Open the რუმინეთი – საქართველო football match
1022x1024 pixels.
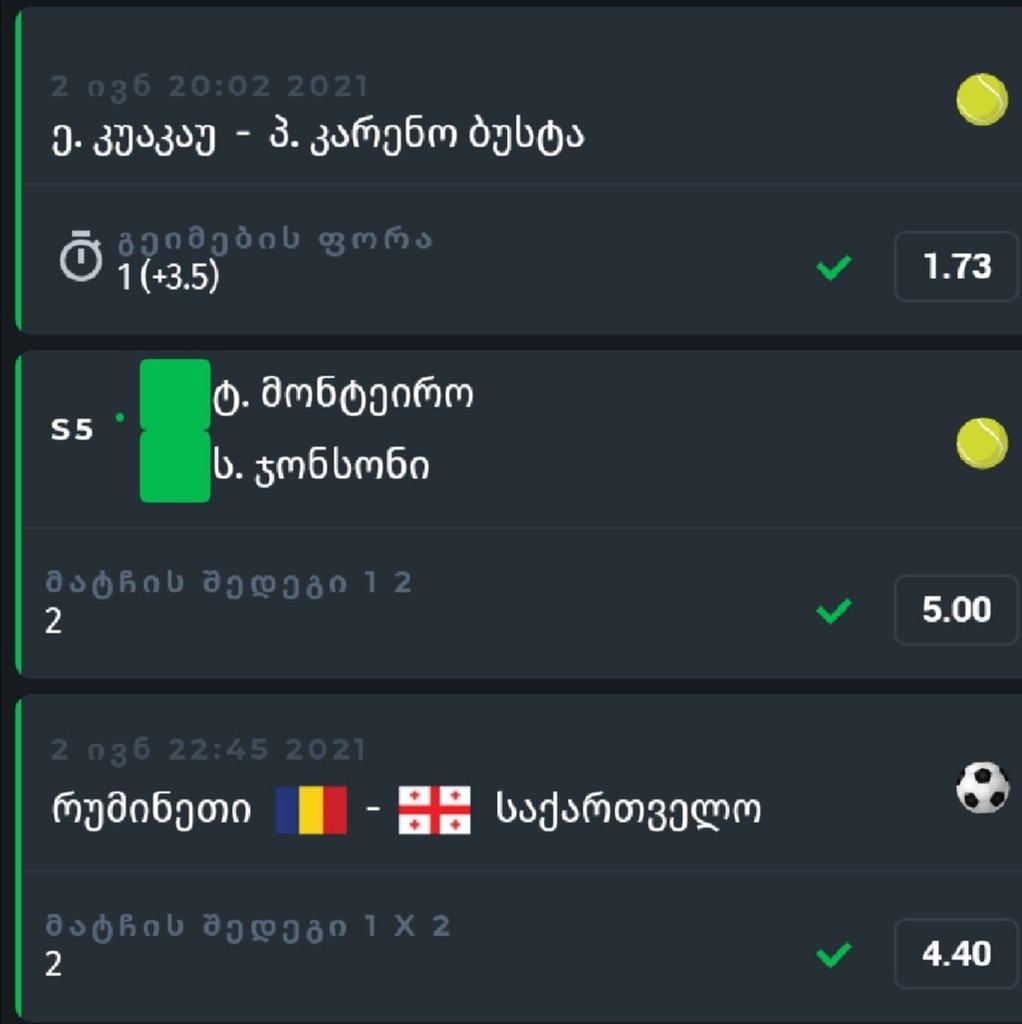click(x=405, y=809)
